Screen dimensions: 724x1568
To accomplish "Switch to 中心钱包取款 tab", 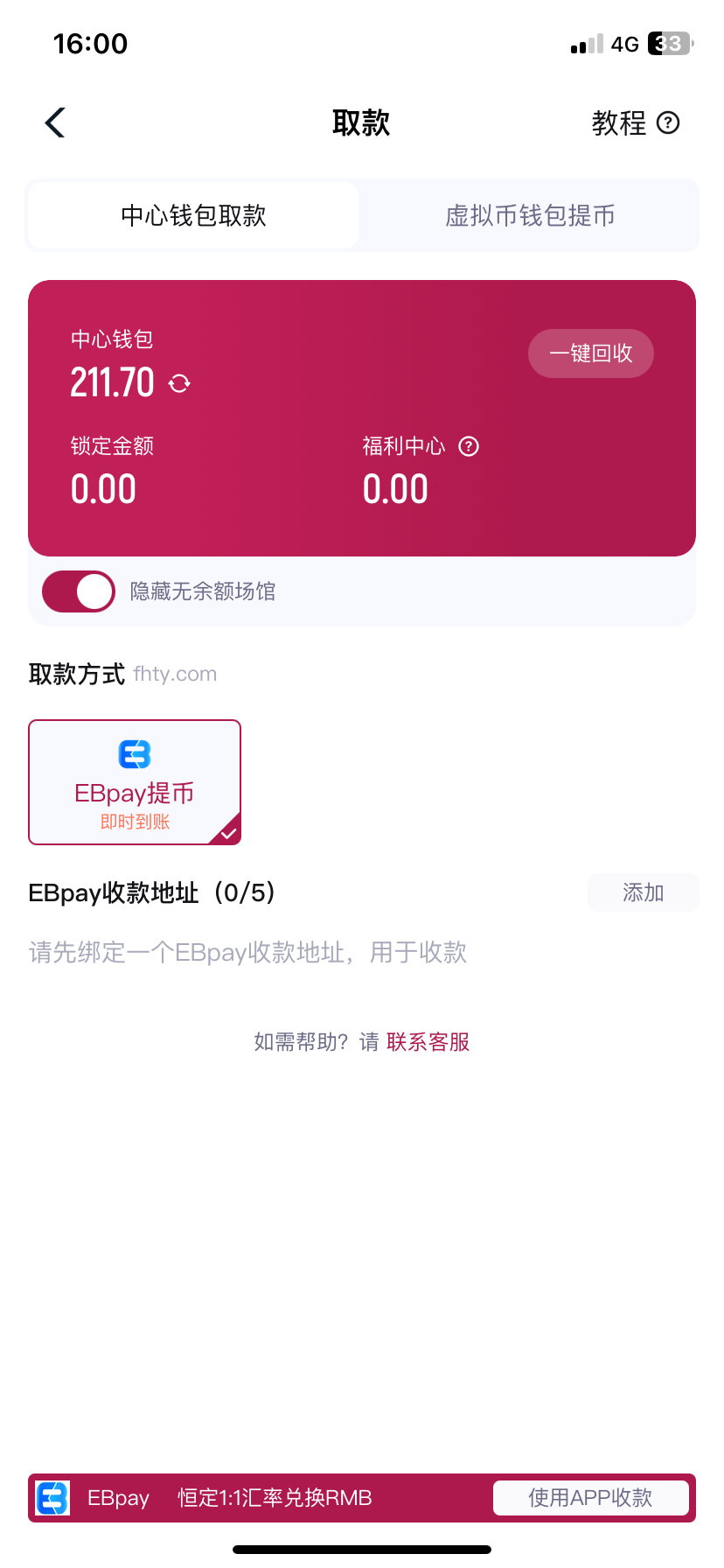I will point(193,215).
